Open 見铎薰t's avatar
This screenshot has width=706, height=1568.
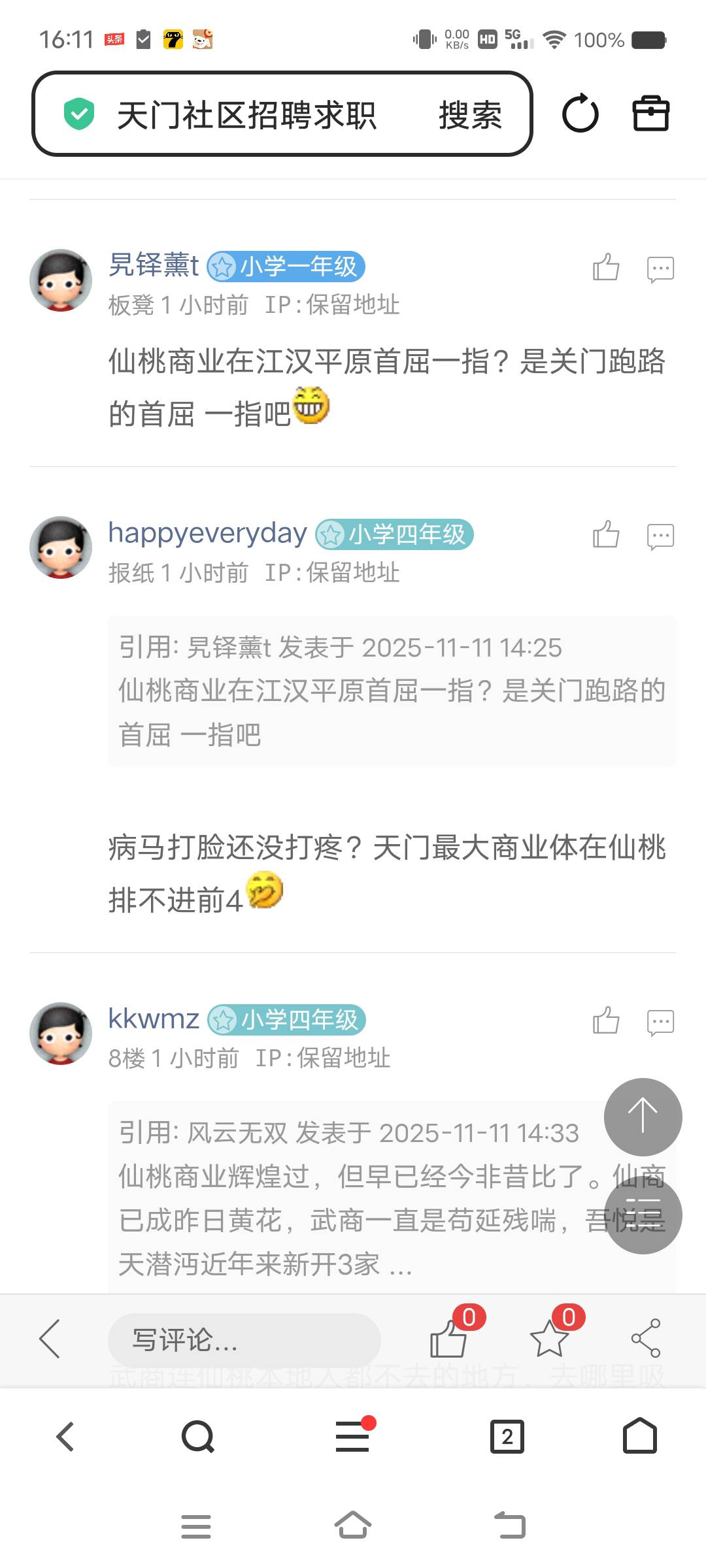[x=61, y=280]
